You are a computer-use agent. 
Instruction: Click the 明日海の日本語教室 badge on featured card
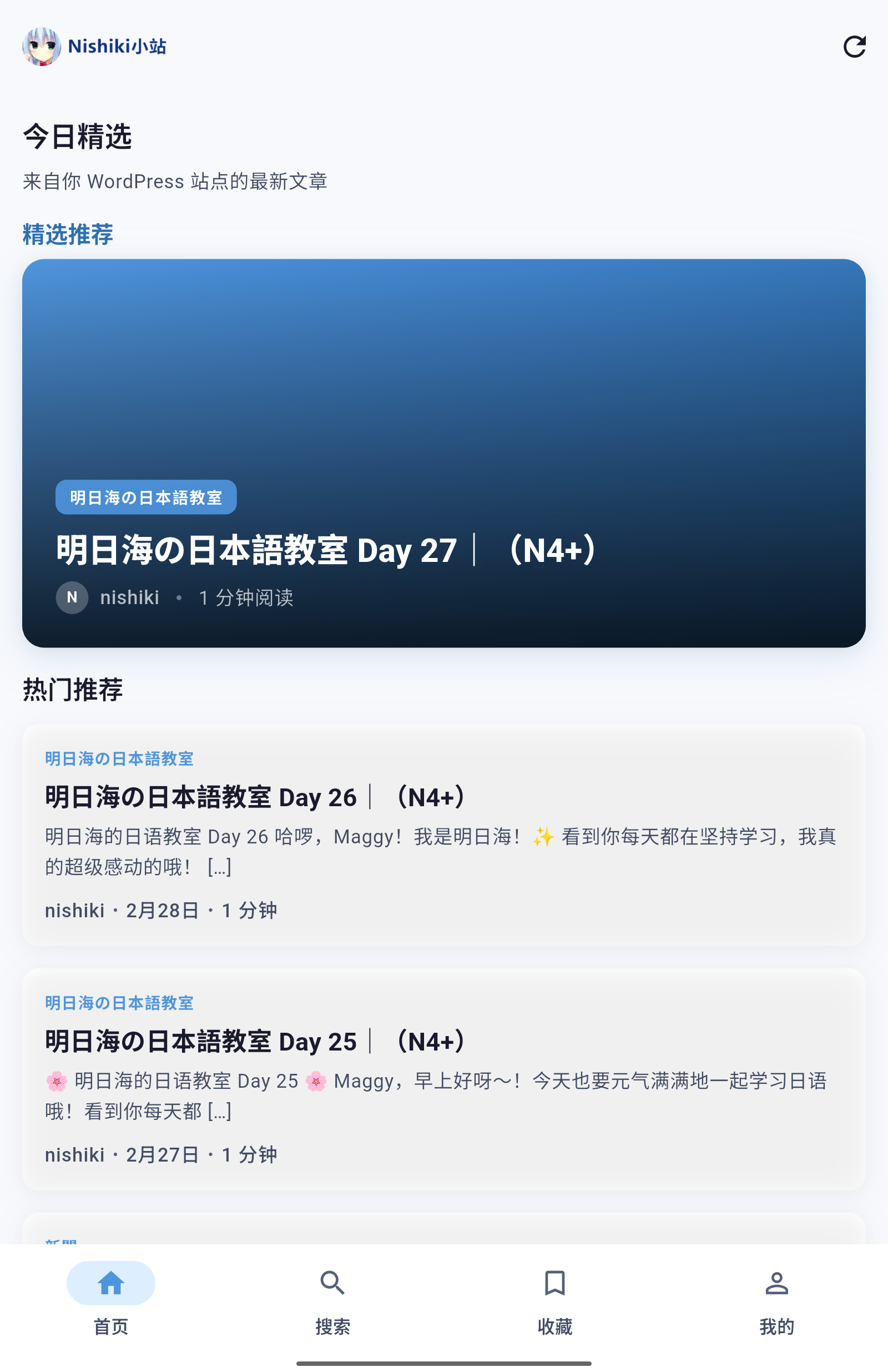point(145,497)
